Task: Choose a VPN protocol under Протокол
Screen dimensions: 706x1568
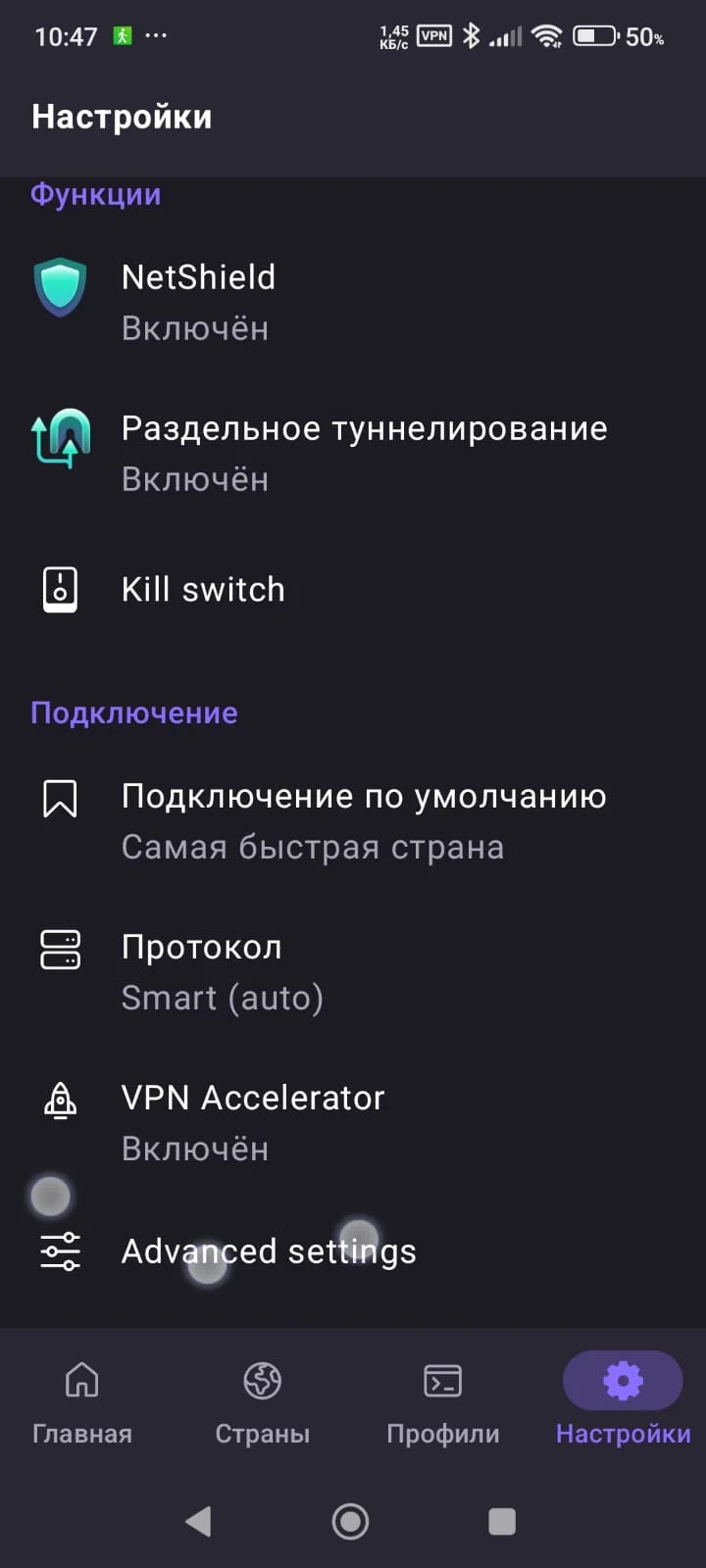Action: tap(353, 972)
